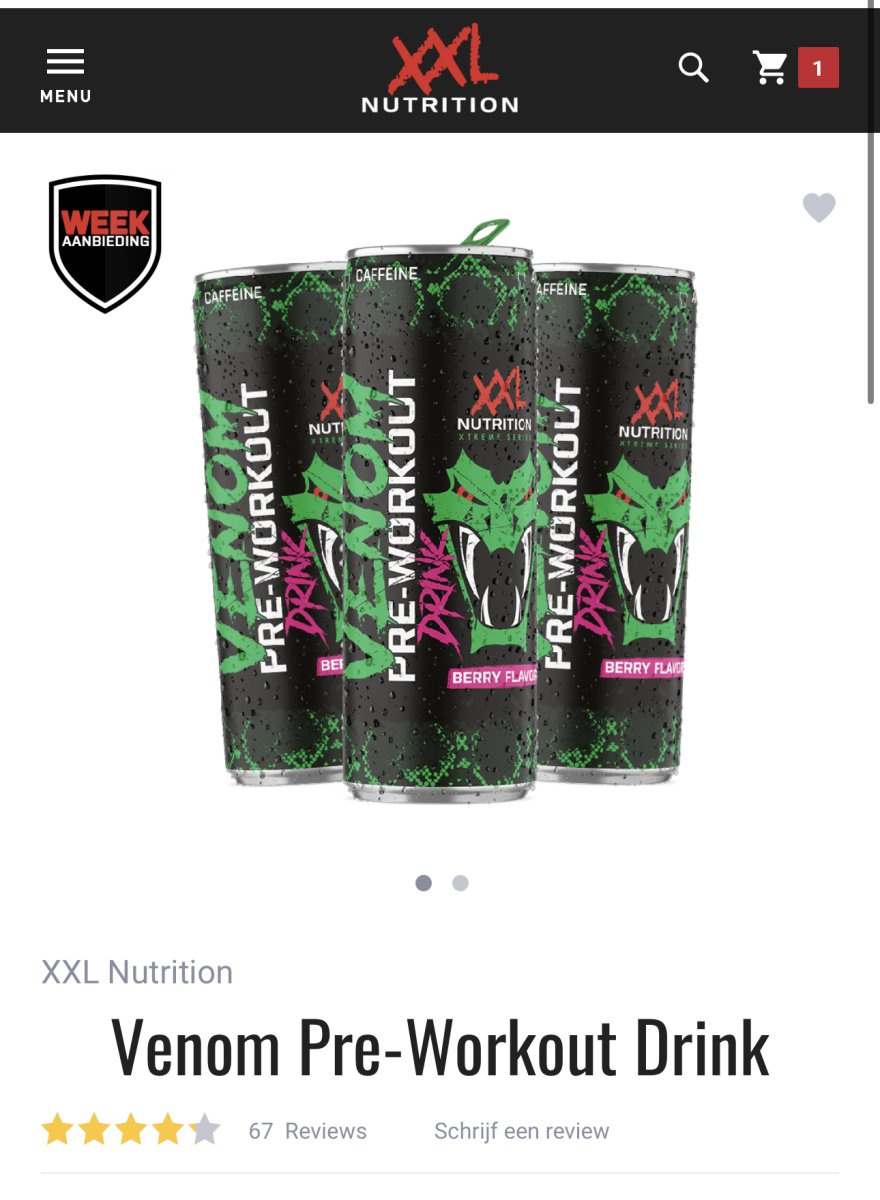Switch to the second product image dot
880x1200 pixels.
point(460,883)
